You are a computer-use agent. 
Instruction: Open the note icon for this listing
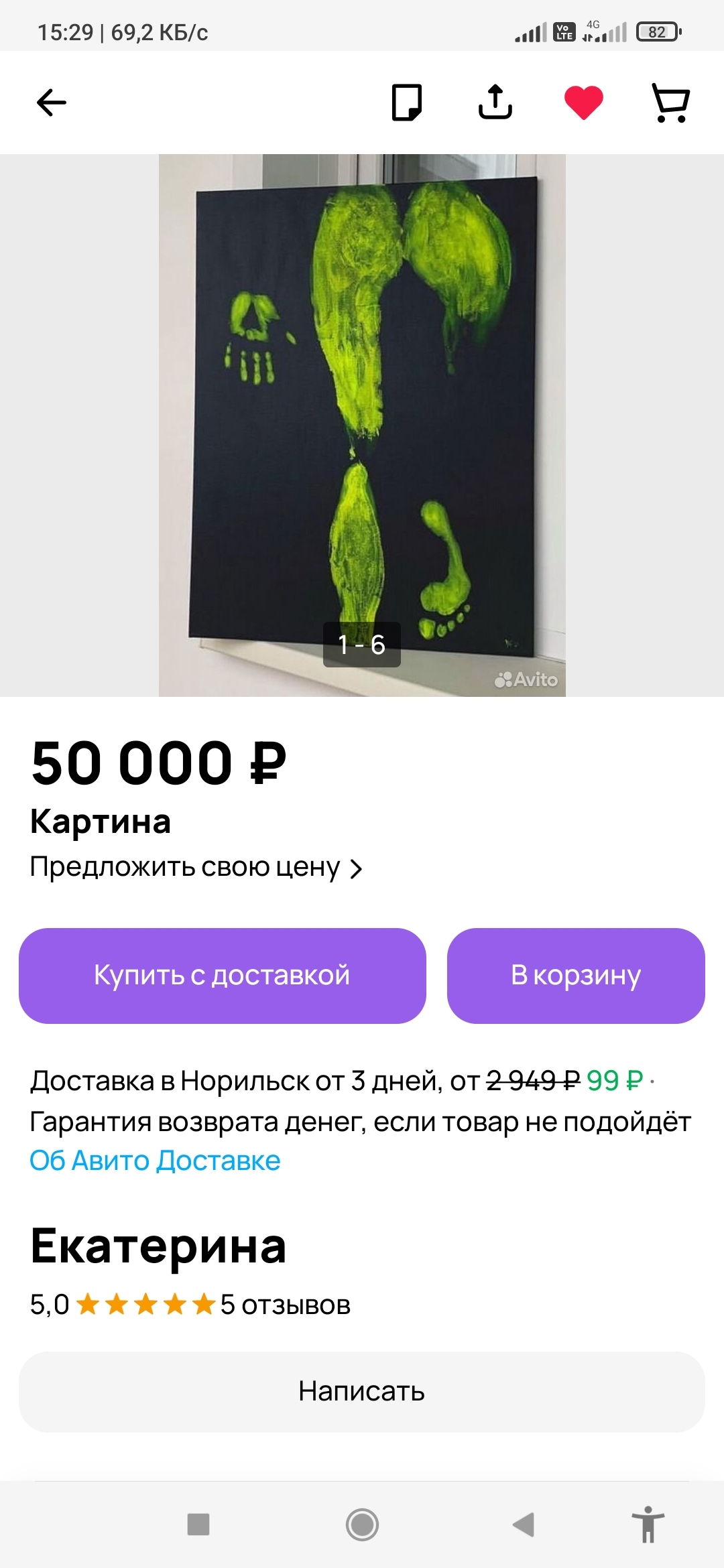[x=406, y=103]
